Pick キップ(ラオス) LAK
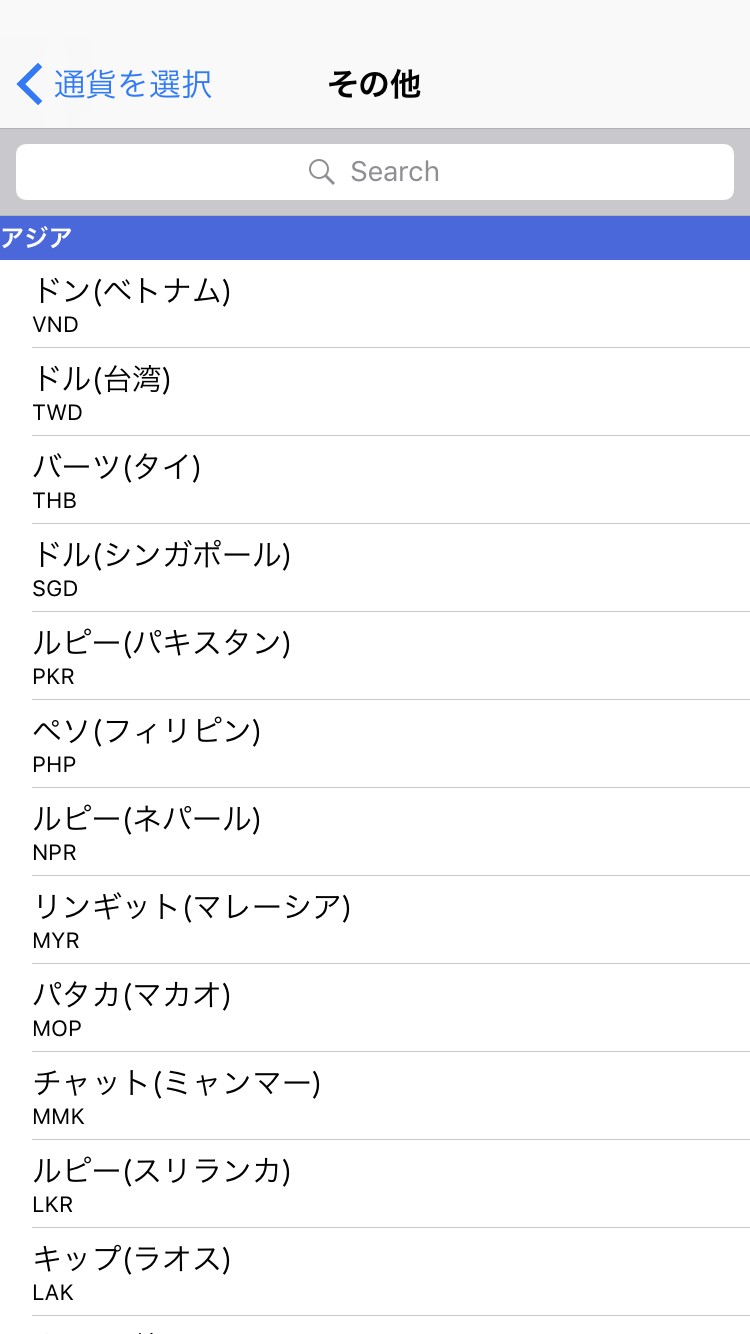 pos(375,1272)
